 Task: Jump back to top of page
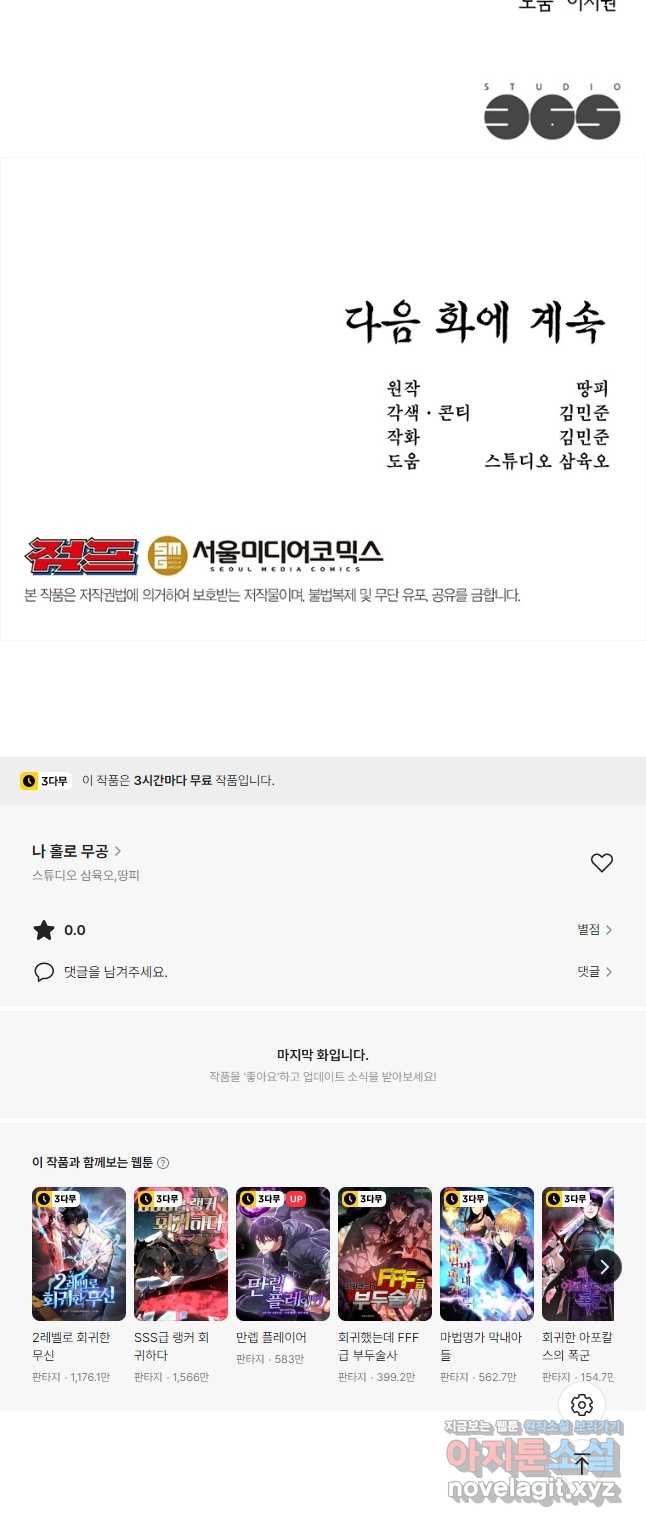(582, 1463)
